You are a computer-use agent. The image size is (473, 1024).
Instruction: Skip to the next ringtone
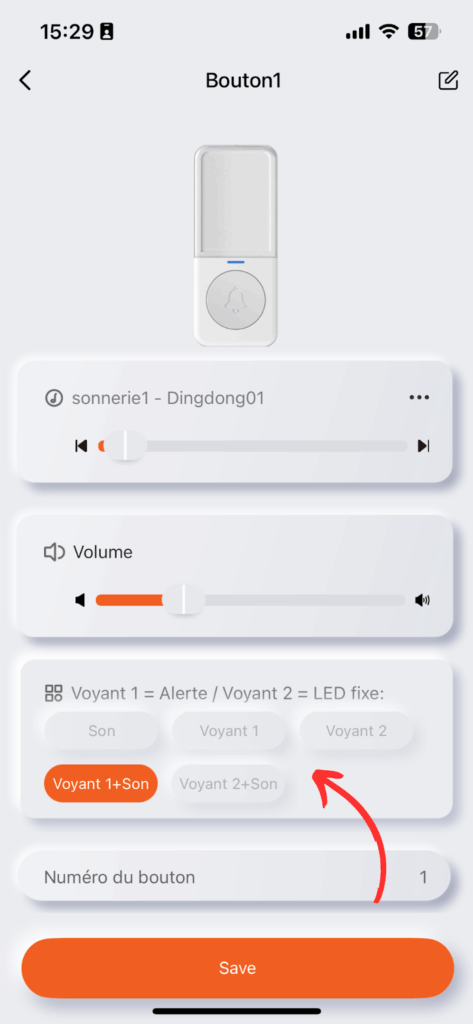pyautogui.click(x=423, y=446)
